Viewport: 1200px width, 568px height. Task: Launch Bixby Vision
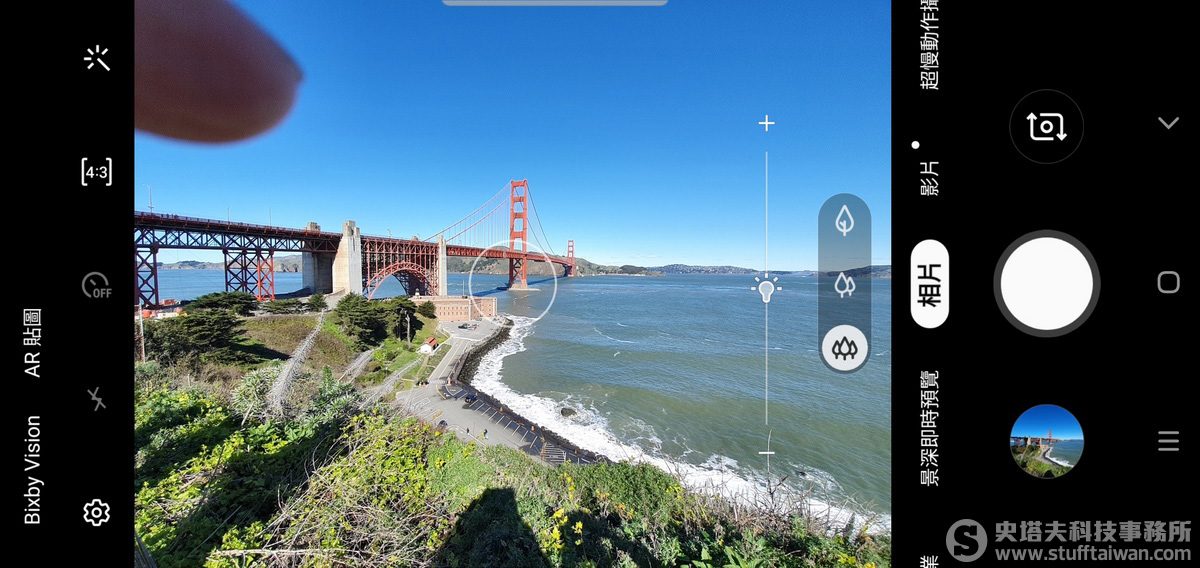point(33,470)
